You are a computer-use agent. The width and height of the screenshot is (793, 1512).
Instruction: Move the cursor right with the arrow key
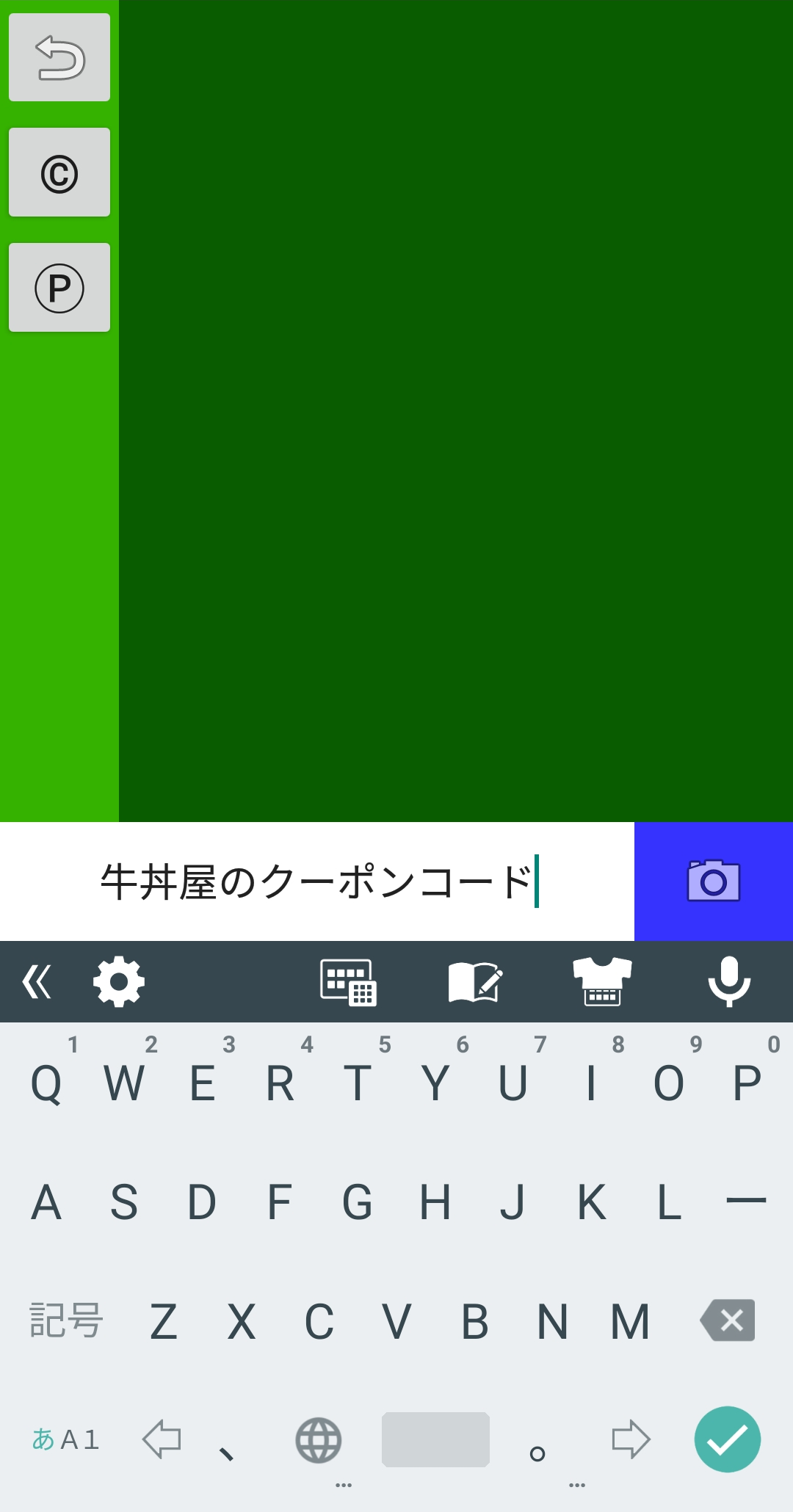[x=631, y=1439]
